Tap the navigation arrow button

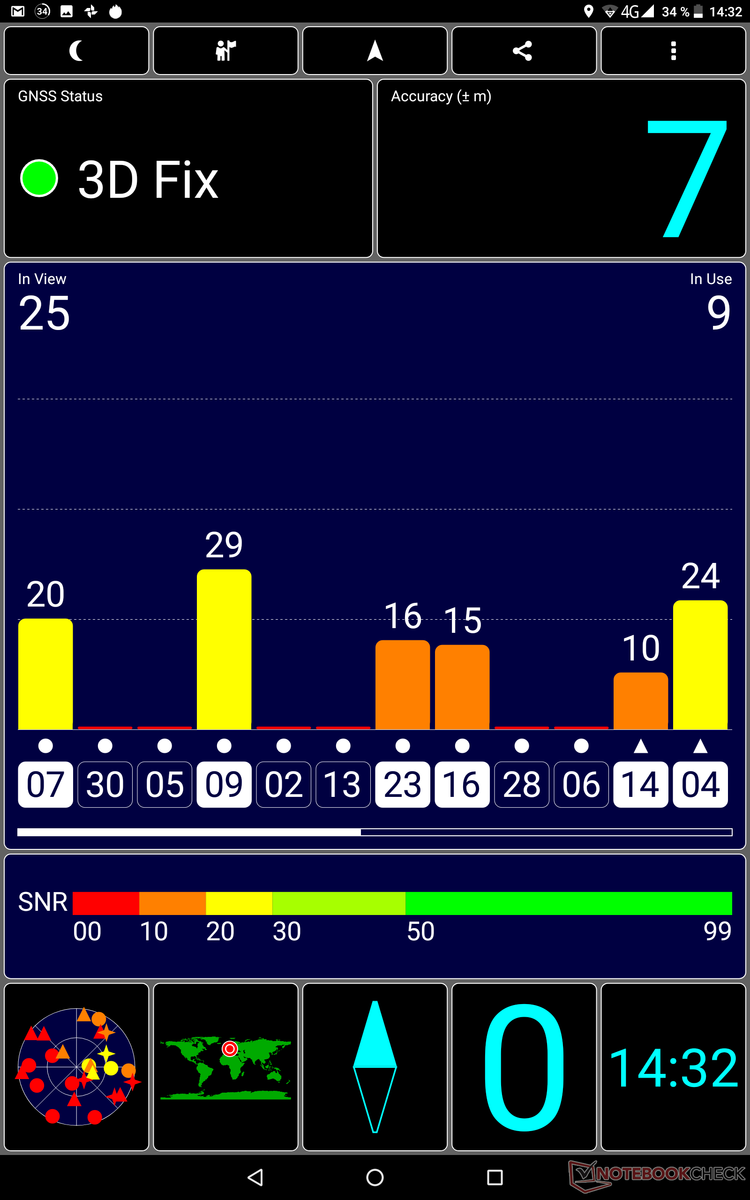(375, 51)
